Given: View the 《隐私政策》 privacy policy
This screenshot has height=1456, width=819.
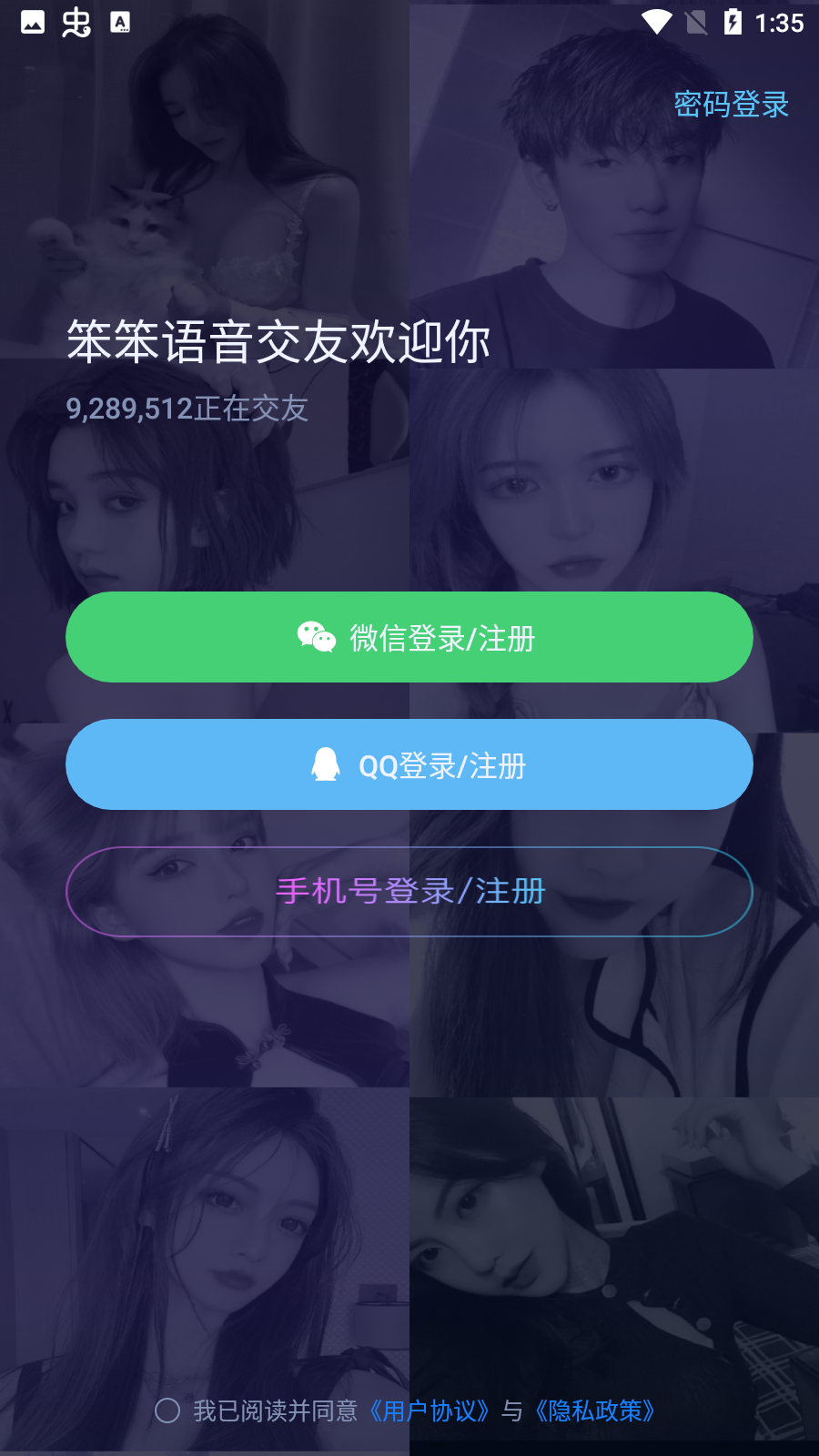Looking at the screenshot, I should point(594,1410).
